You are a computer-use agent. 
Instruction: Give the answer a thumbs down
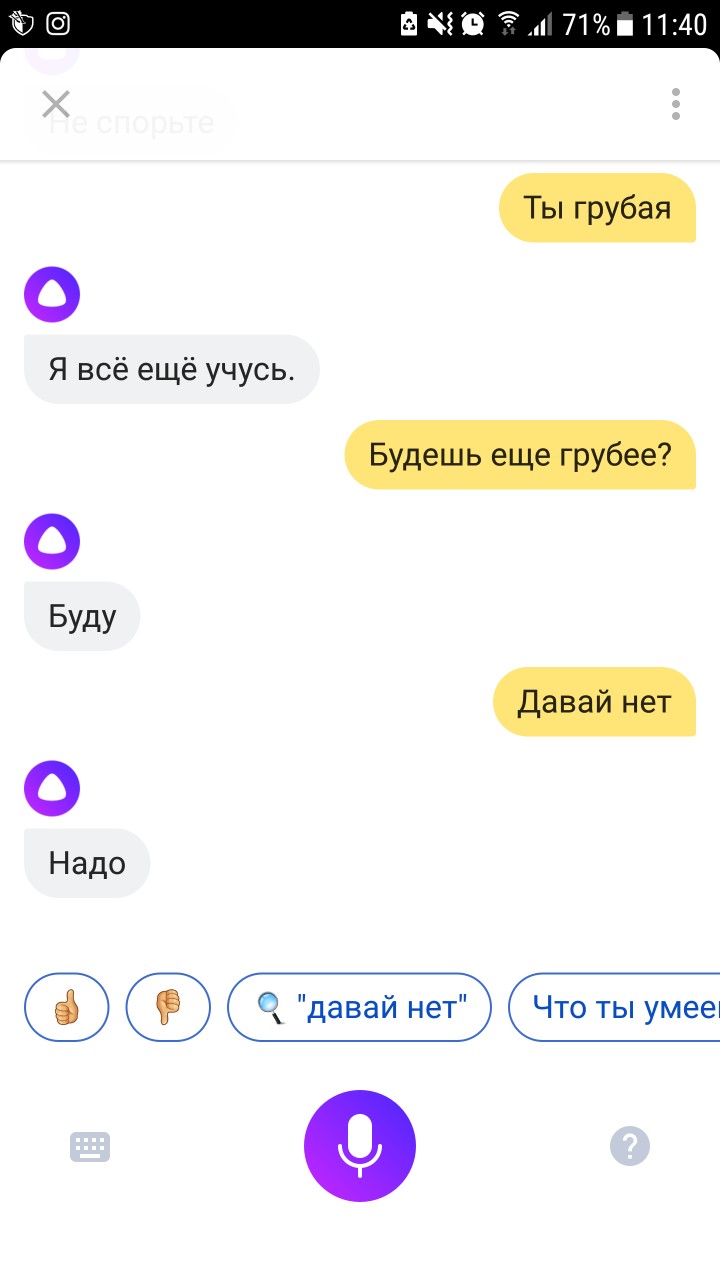(x=168, y=1007)
